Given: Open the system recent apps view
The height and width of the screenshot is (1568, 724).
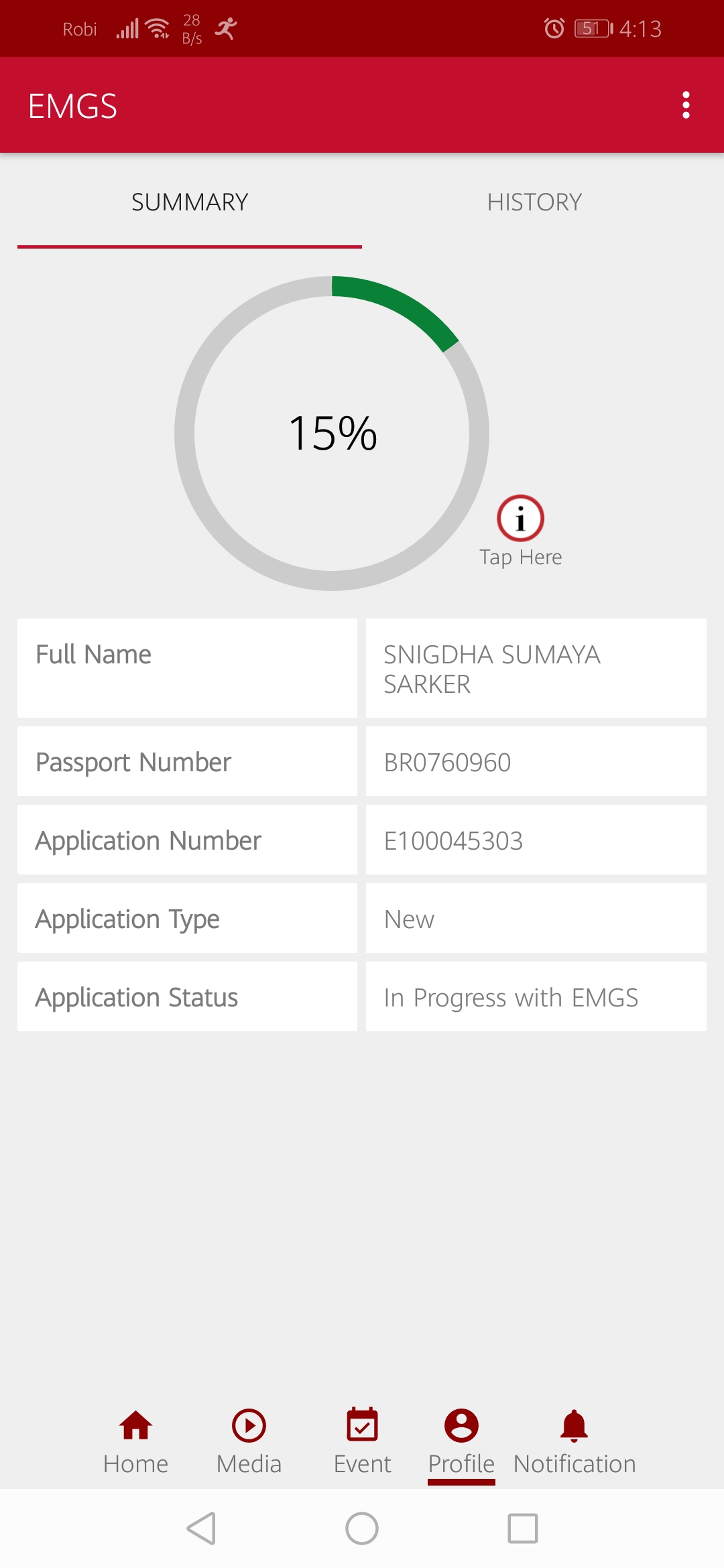Looking at the screenshot, I should pos(523,1528).
